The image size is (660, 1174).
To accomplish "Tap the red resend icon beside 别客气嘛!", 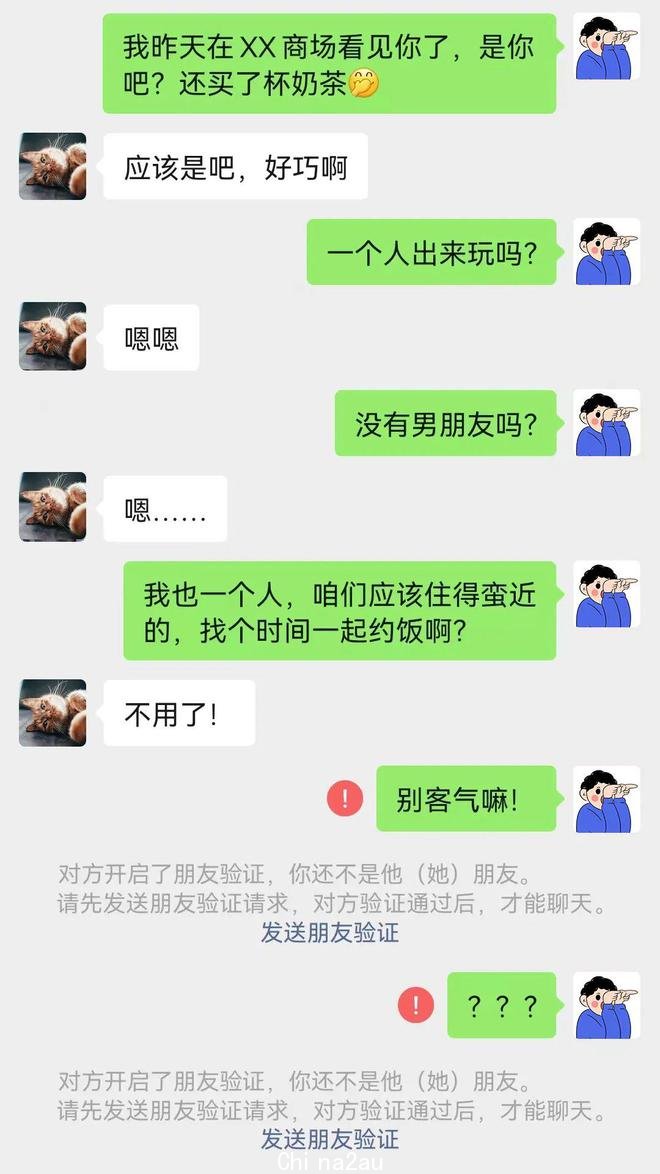I will click(345, 798).
